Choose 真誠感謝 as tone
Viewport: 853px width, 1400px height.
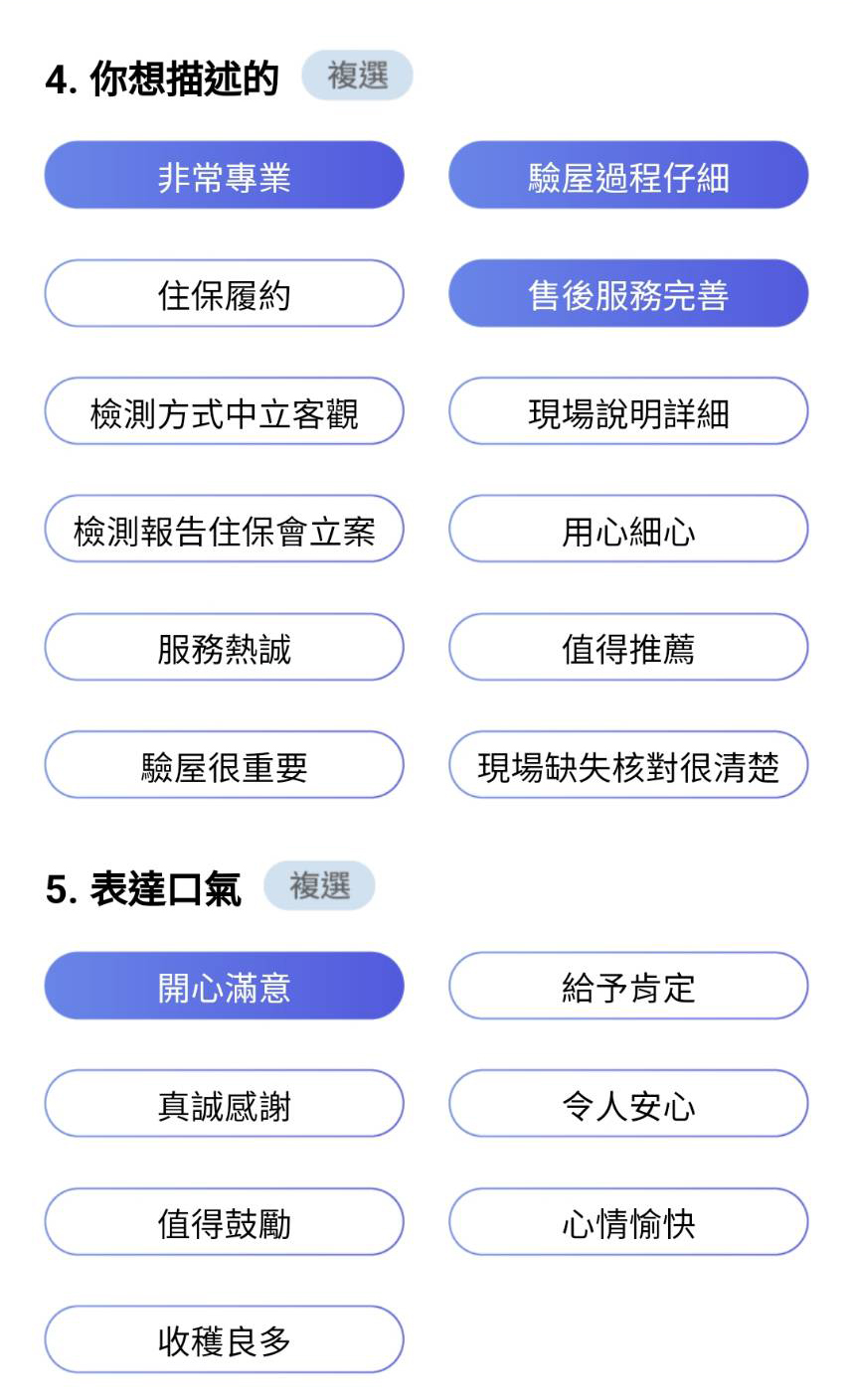(224, 1104)
